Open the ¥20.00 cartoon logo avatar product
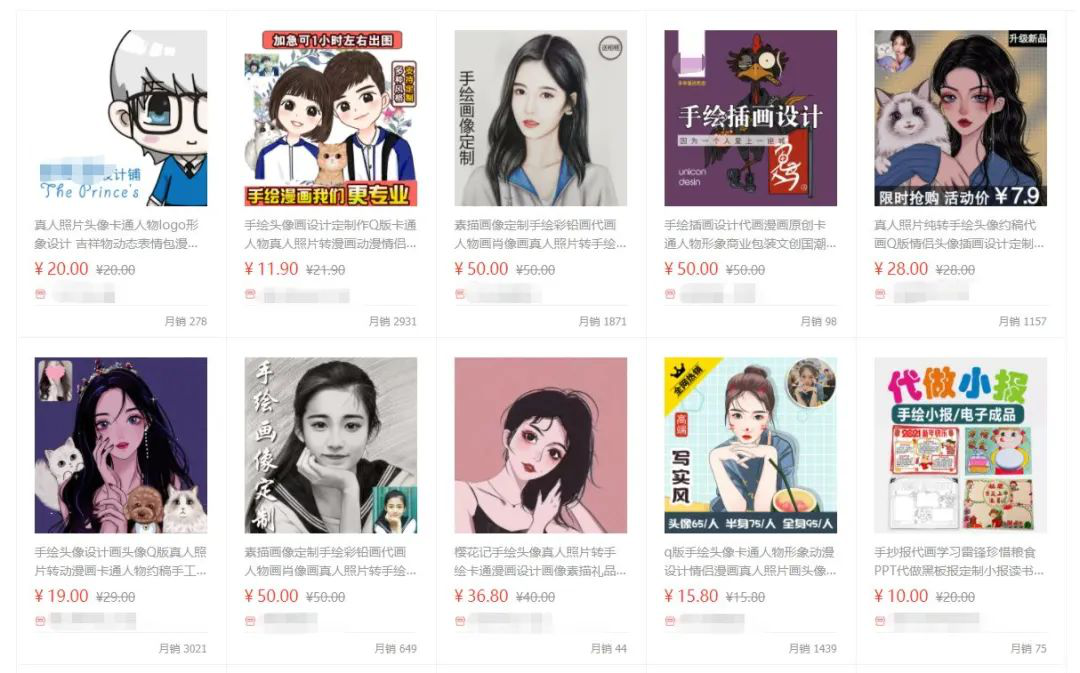This screenshot has width=1080, height=673. [121, 118]
